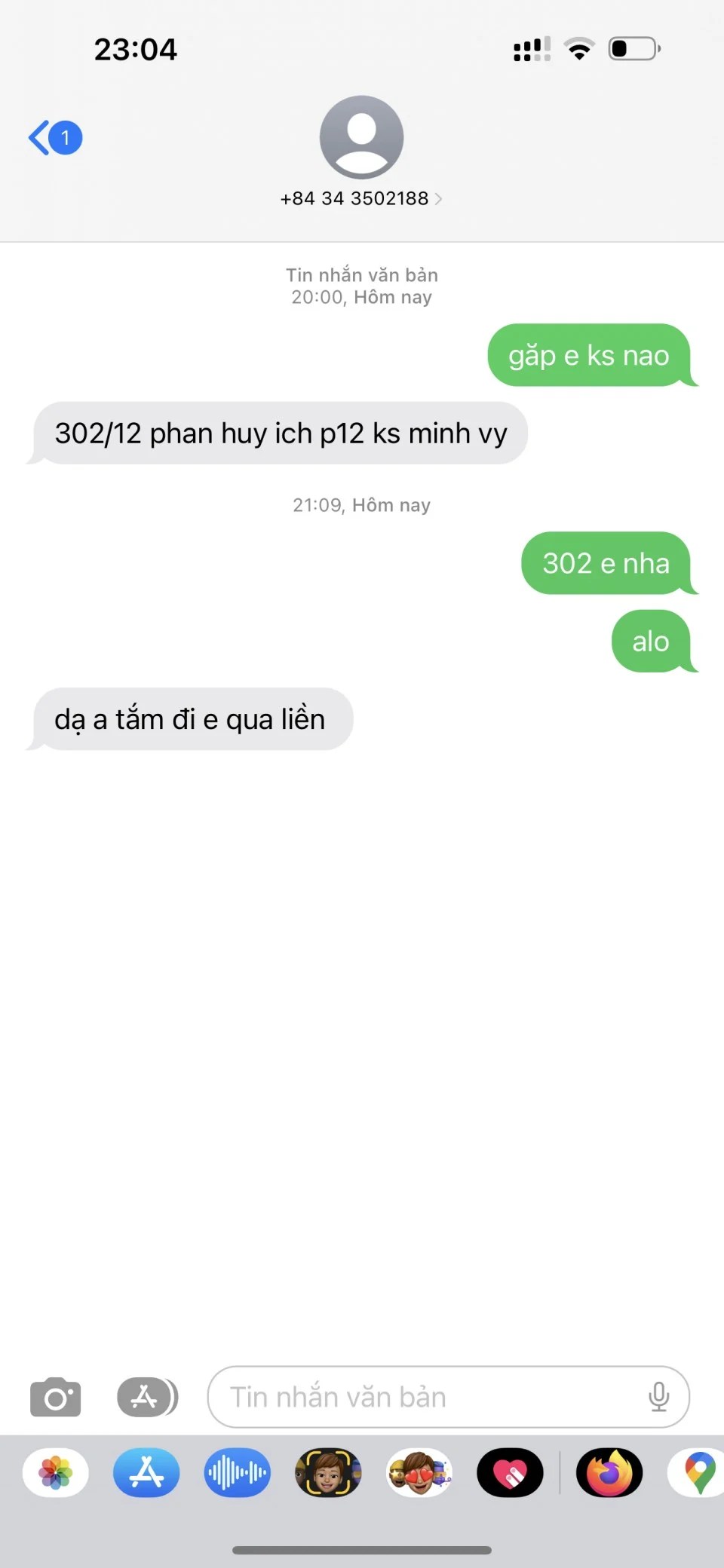Toggle the App Store apps drawer
The width and height of the screenshot is (724, 1568).
point(147,1397)
